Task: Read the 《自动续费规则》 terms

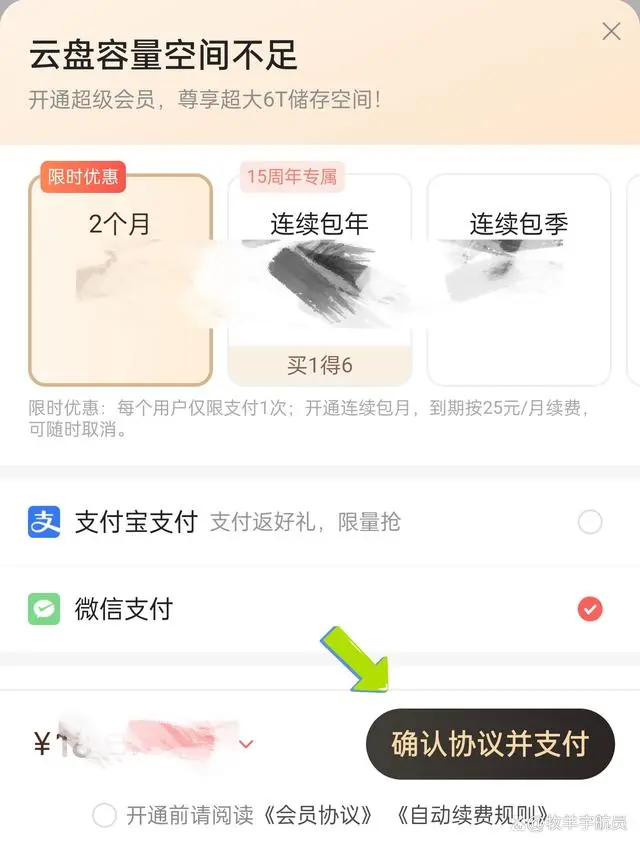Action: click(x=472, y=815)
